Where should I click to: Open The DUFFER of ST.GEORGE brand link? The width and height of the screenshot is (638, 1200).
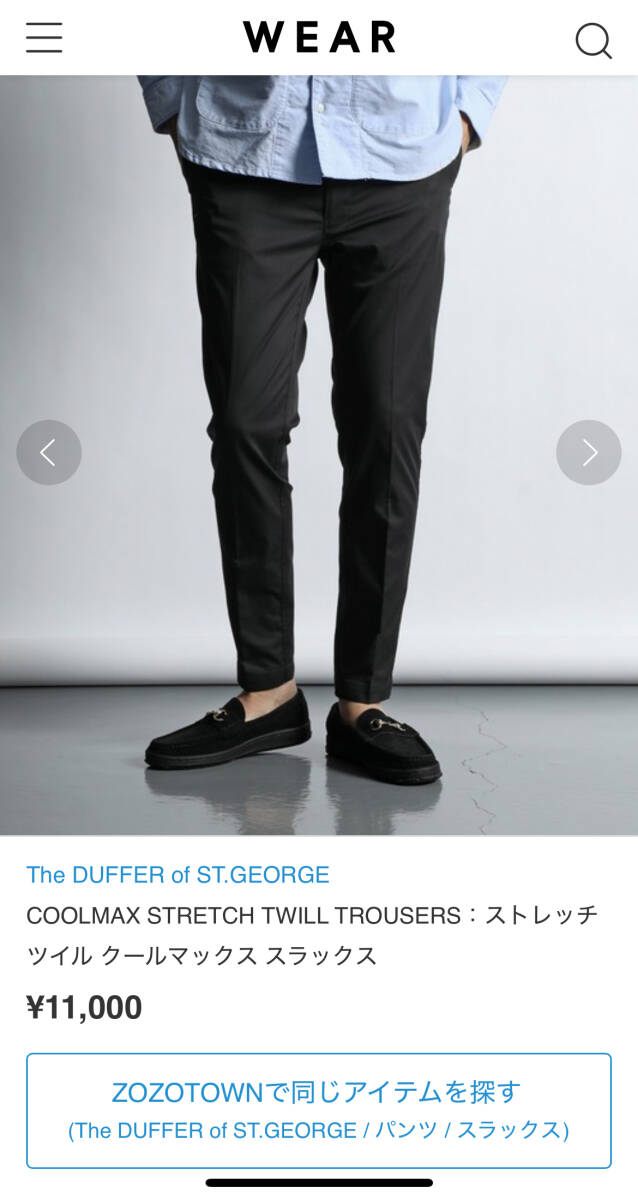(x=178, y=875)
